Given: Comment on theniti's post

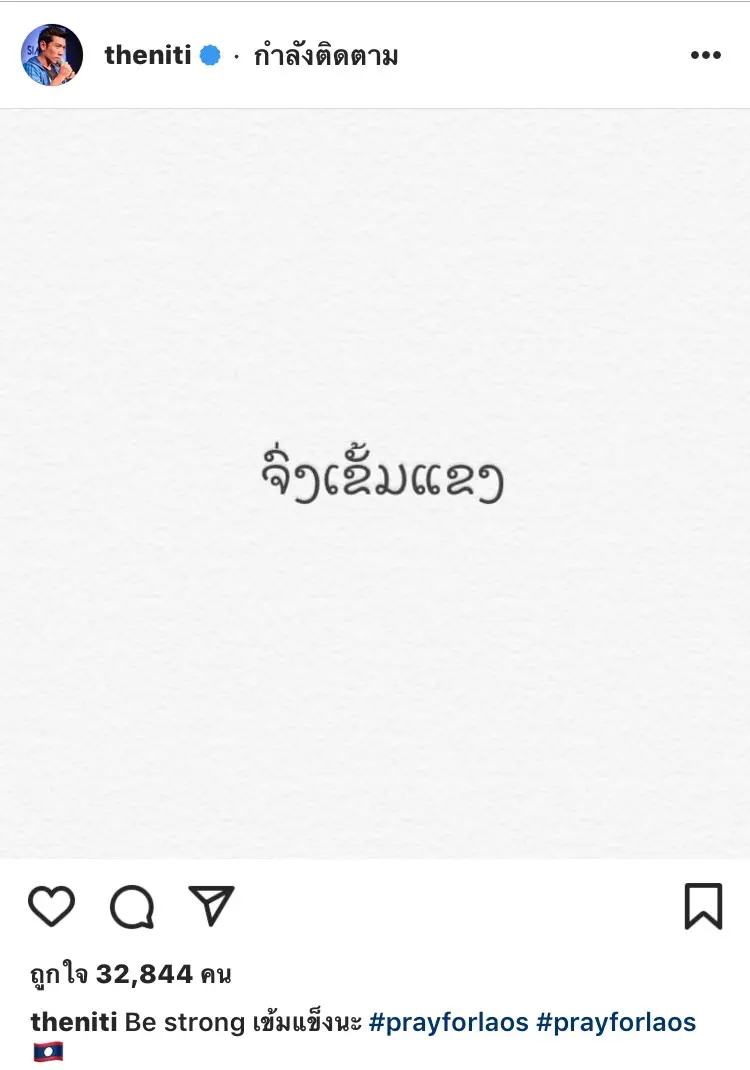Looking at the screenshot, I should pyautogui.click(x=132, y=907).
